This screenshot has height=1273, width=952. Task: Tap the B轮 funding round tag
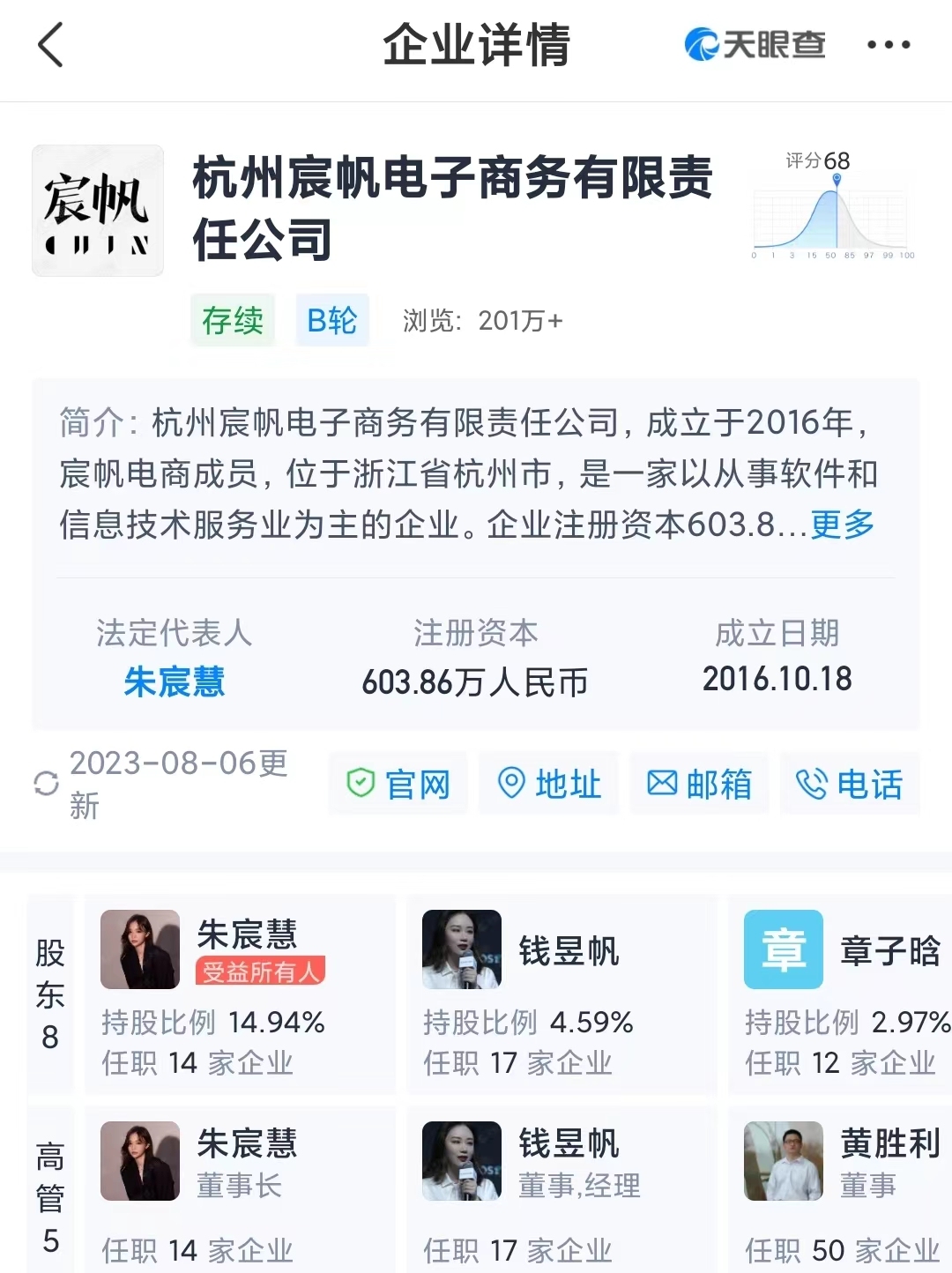pyautogui.click(x=331, y=320)
